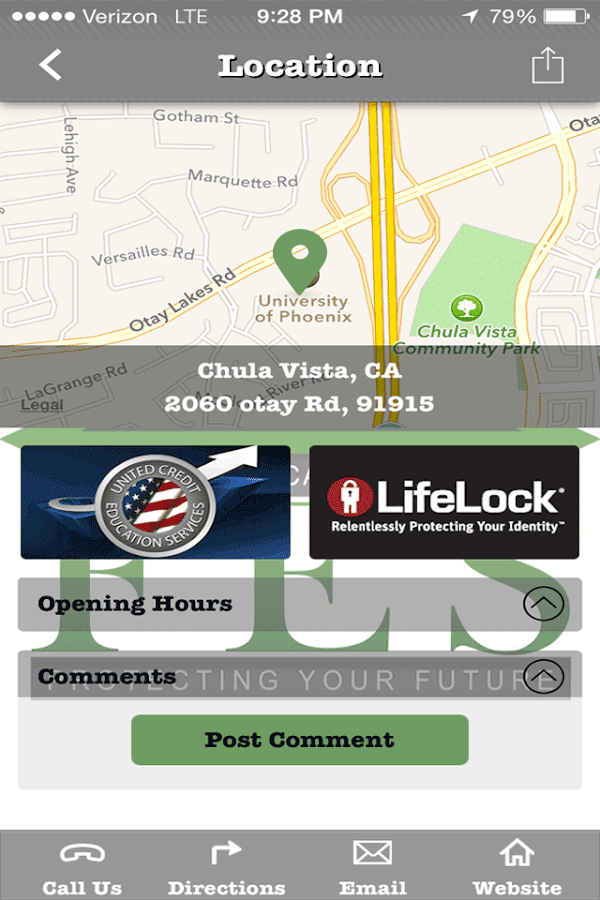The width and height of the screenshot is (600, 900).
Task: Share this location
Action: pyautogui.click(x=547, y=66)
